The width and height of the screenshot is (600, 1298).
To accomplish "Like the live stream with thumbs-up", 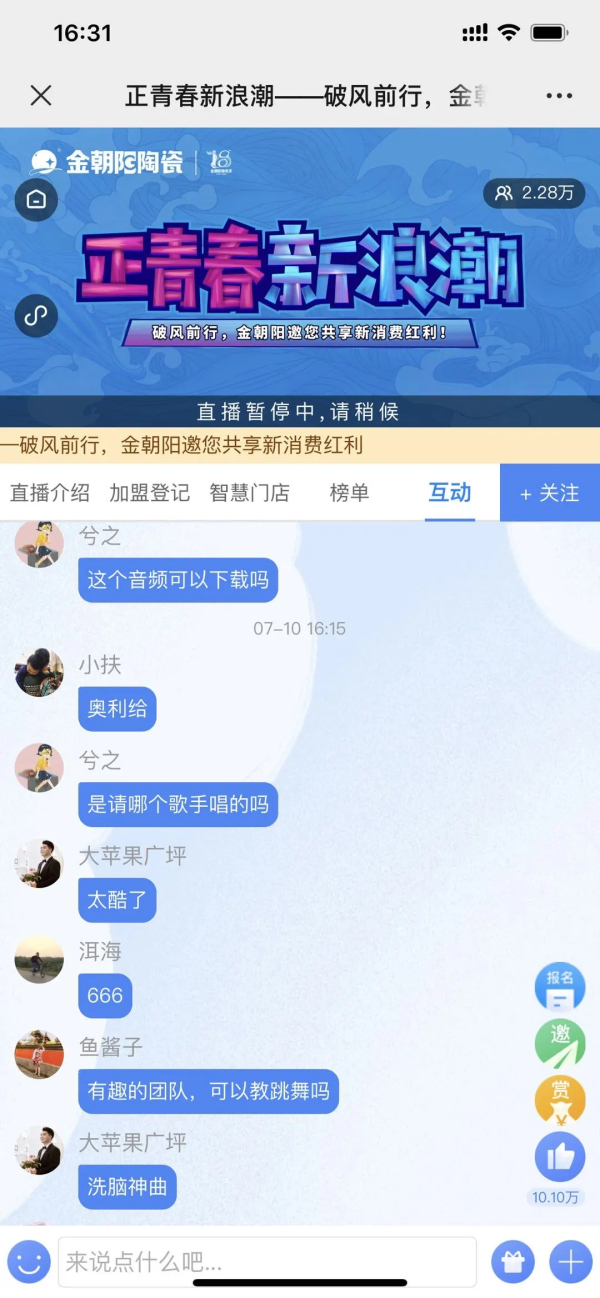I will 560,1157.
